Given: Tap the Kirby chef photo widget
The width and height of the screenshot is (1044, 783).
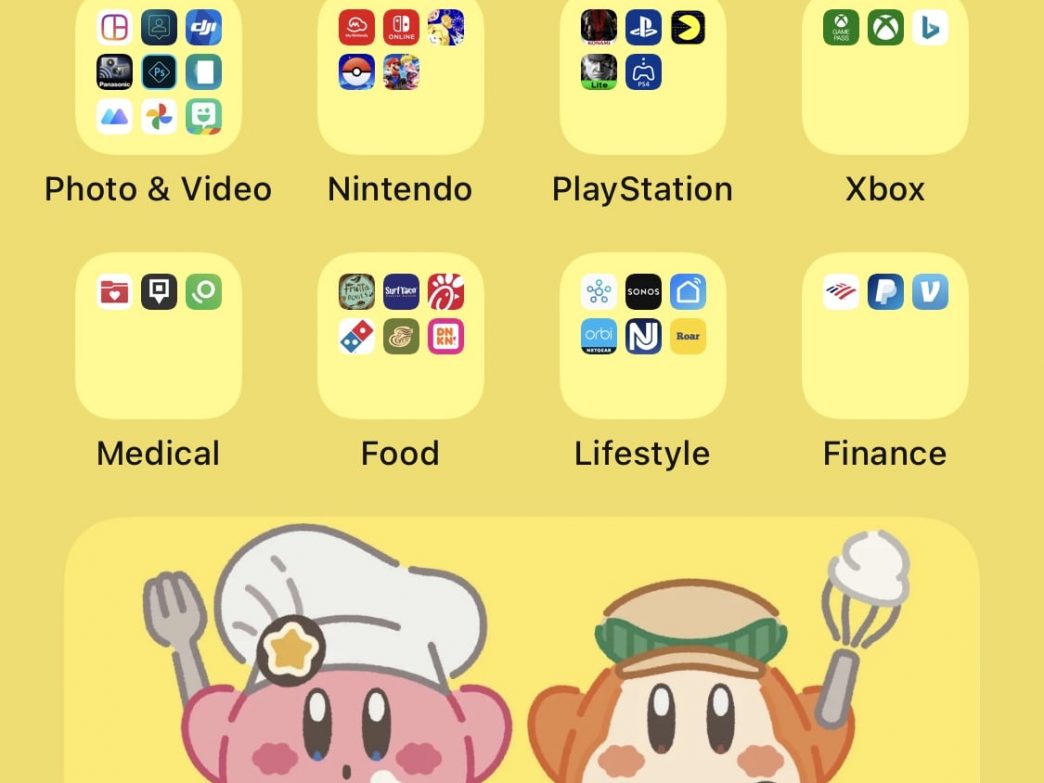Looking at the screenshot, I should coord(522,650).
